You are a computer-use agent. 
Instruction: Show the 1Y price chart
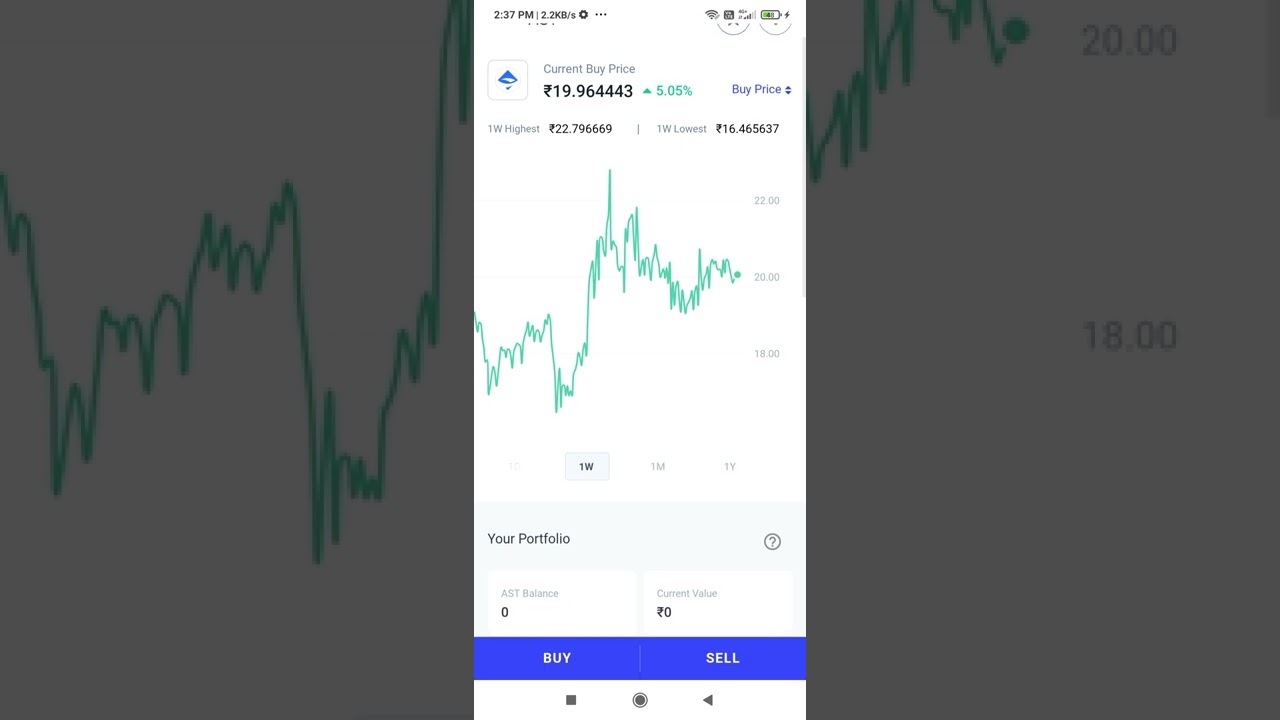click(729, 466)
